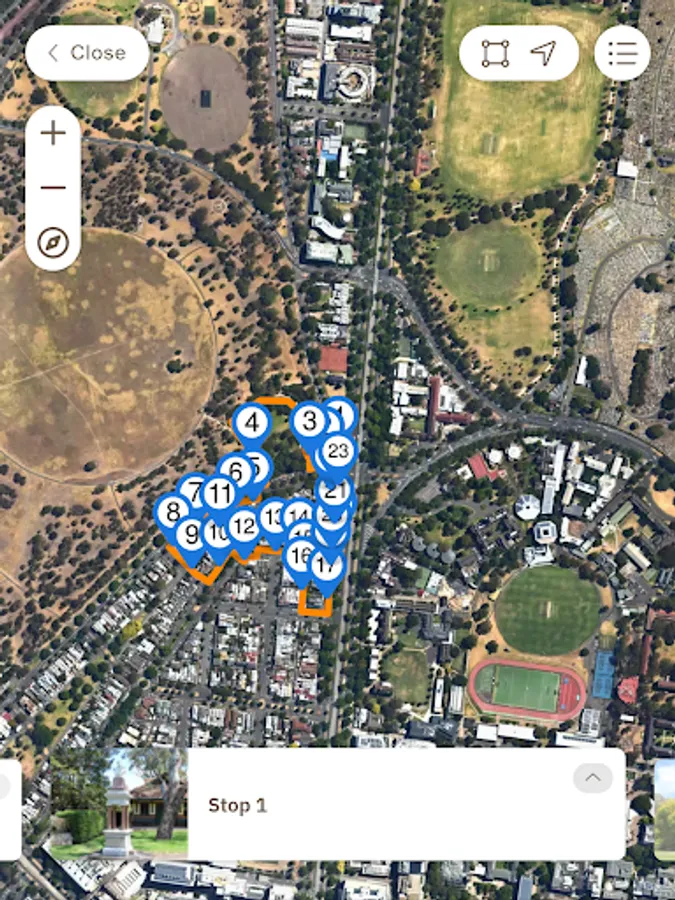
Task: Open the Stop 1 photo
Action: [x=118, y=803]
